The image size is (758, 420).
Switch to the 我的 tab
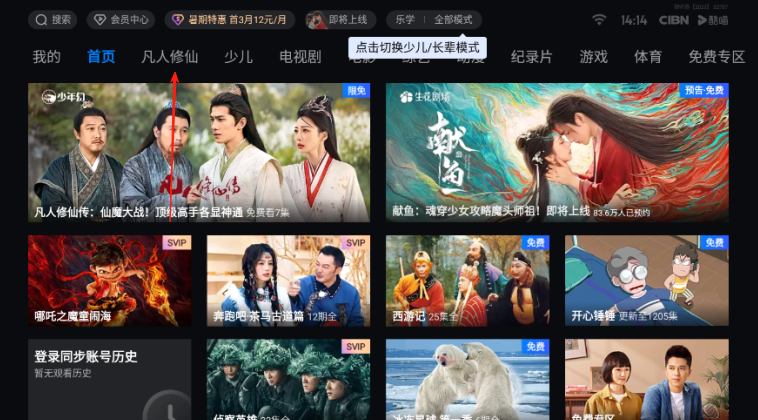click(x=46, y=56)
